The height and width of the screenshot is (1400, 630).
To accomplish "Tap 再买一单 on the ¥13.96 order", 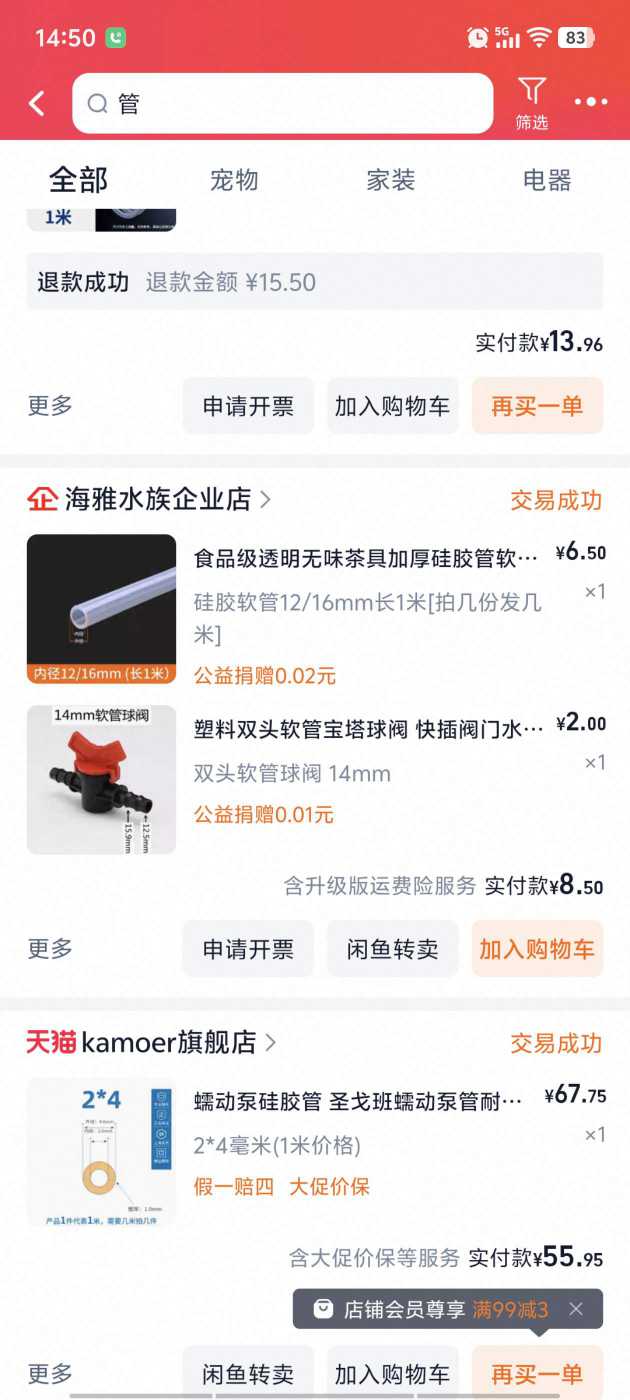I will [x=537, y=406].
